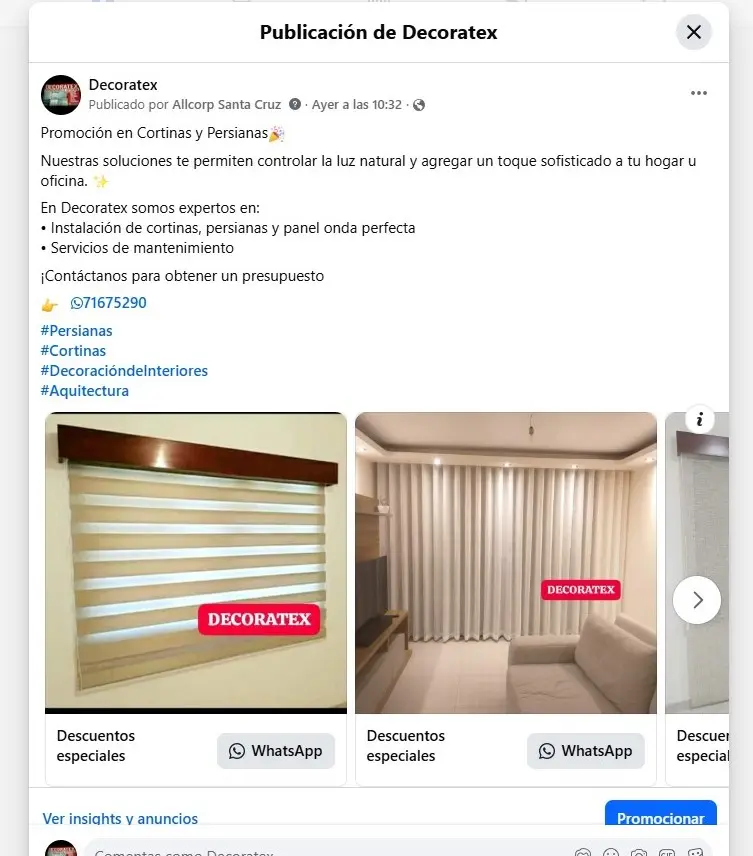Screen dimensions: 753x856
Task: View the post timestamp Ayer a las 10:32
Action: coord(357,105)
